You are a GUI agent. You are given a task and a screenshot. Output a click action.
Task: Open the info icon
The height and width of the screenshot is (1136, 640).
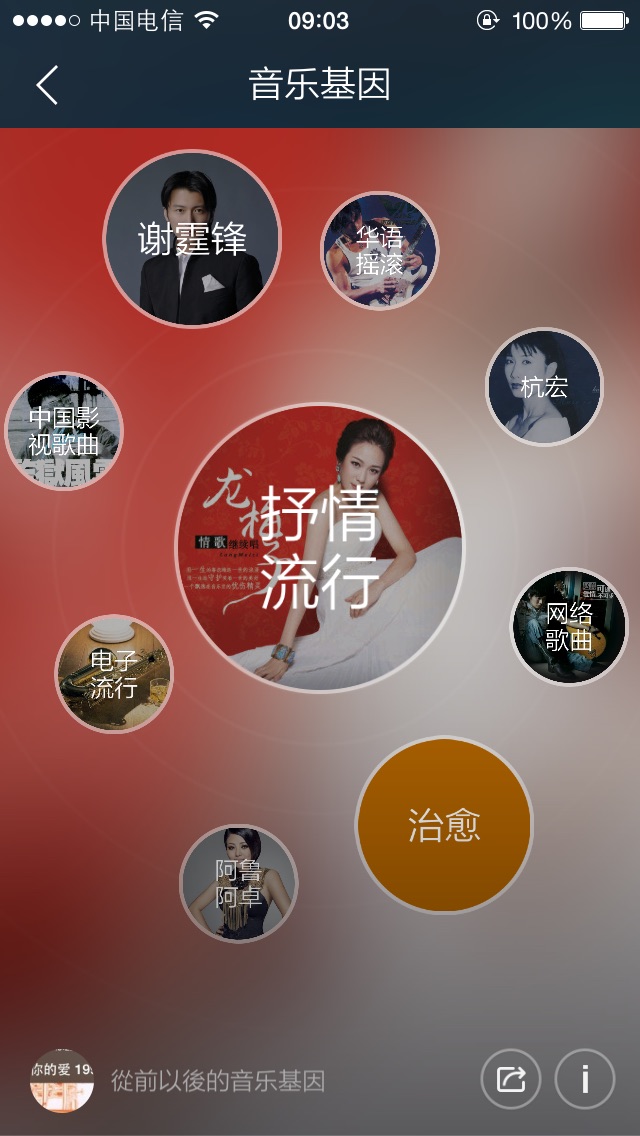click(x=584, y=1079)
